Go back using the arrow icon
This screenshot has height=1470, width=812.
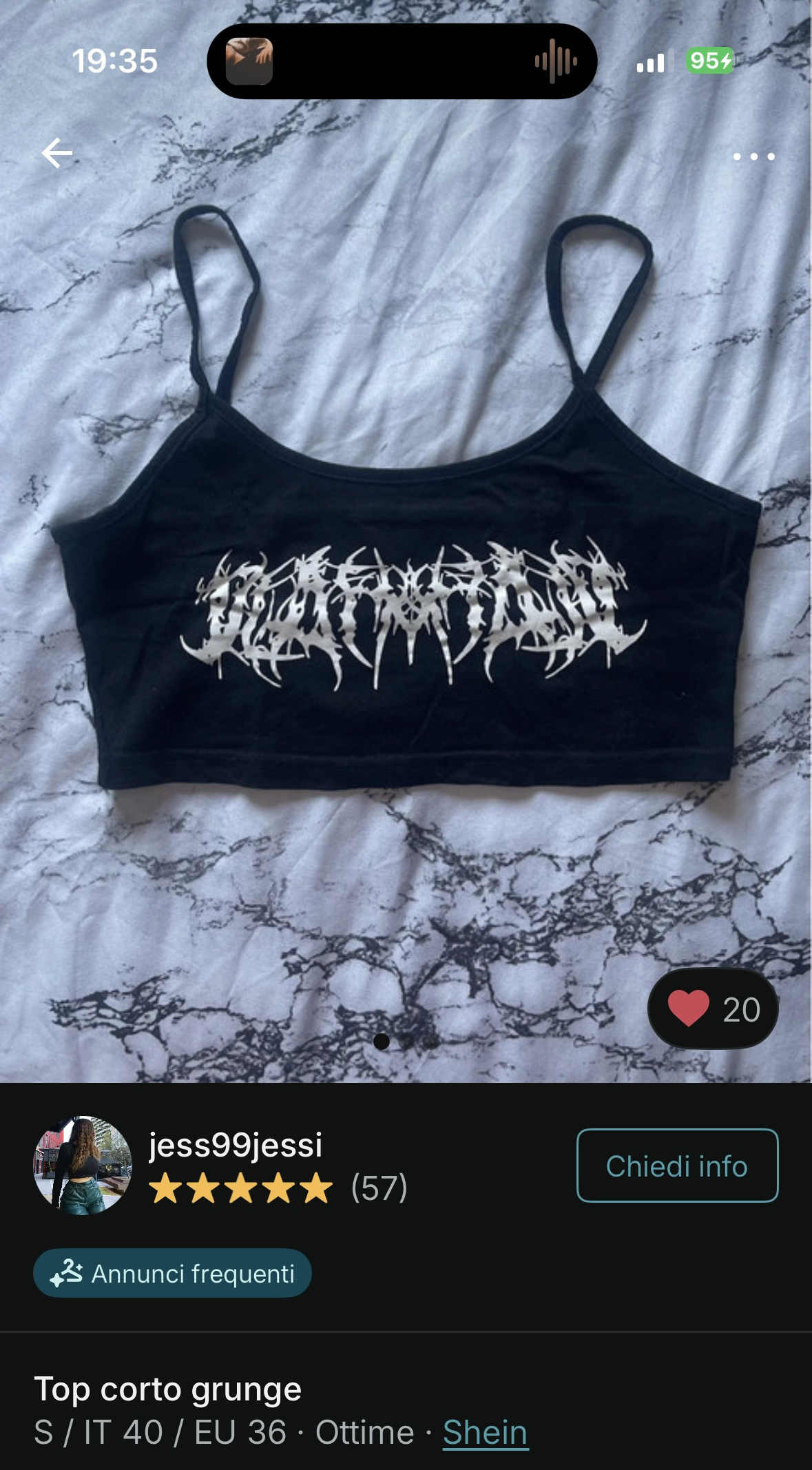tap(57, 153)
